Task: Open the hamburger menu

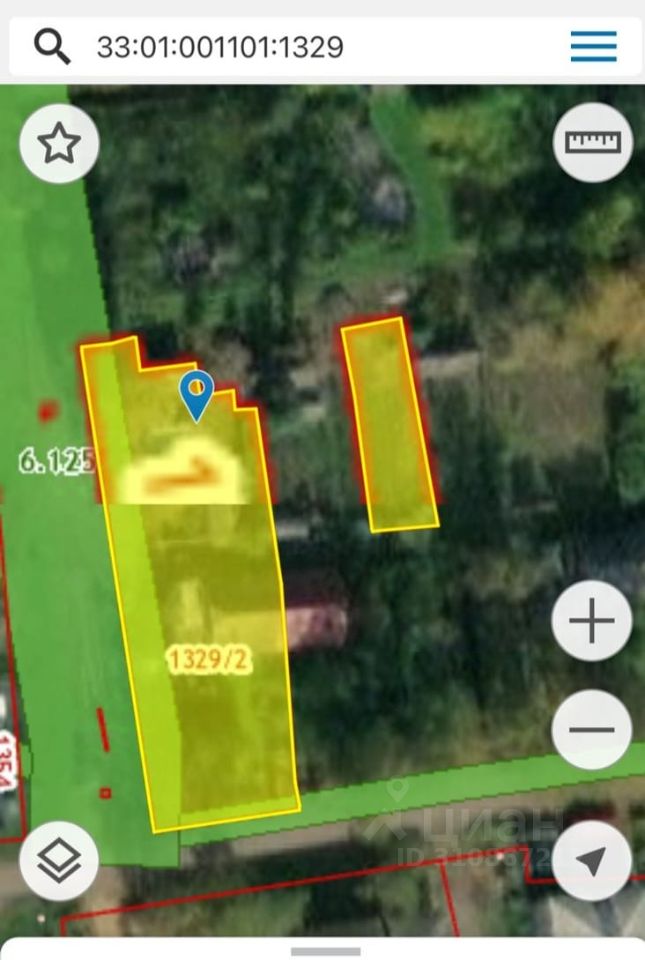Action: (593, 46)
